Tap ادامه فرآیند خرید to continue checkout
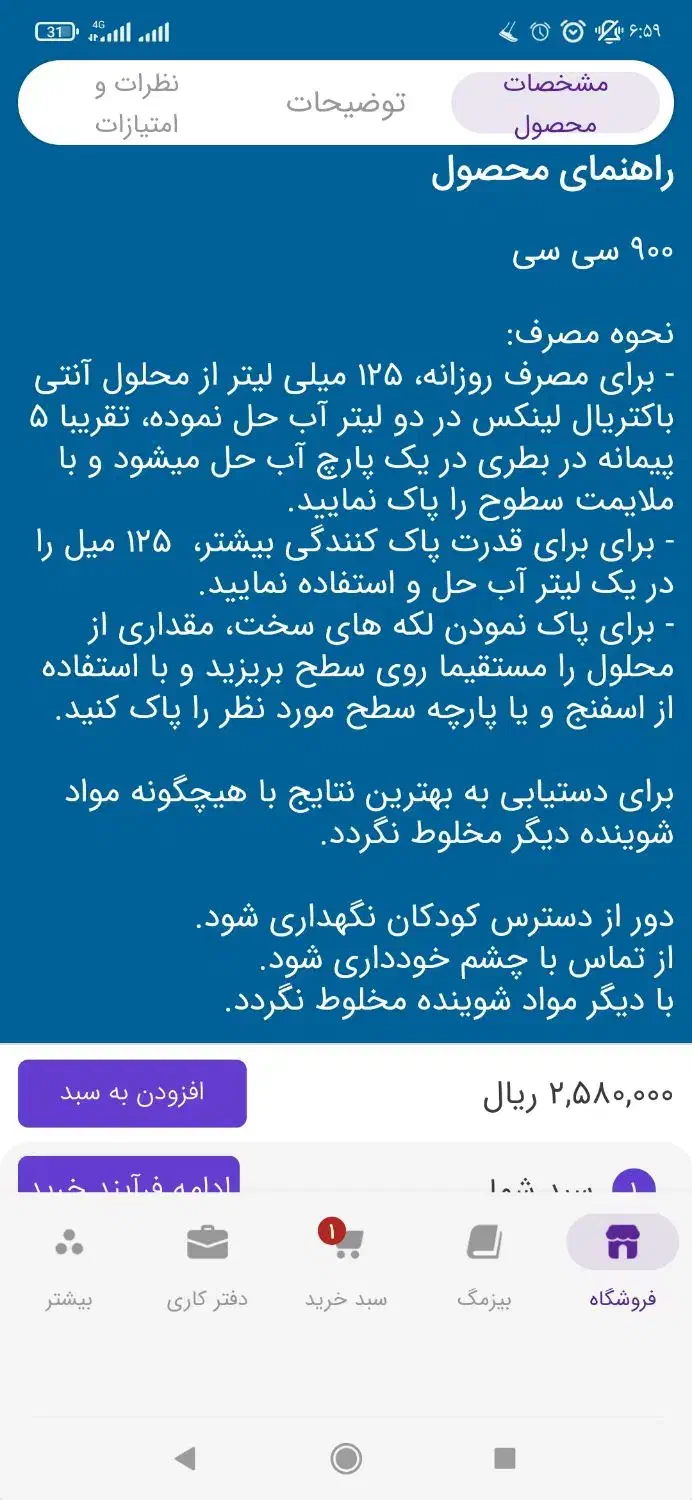Screen dimensions: 692x1500 (x=129, y=1176)
